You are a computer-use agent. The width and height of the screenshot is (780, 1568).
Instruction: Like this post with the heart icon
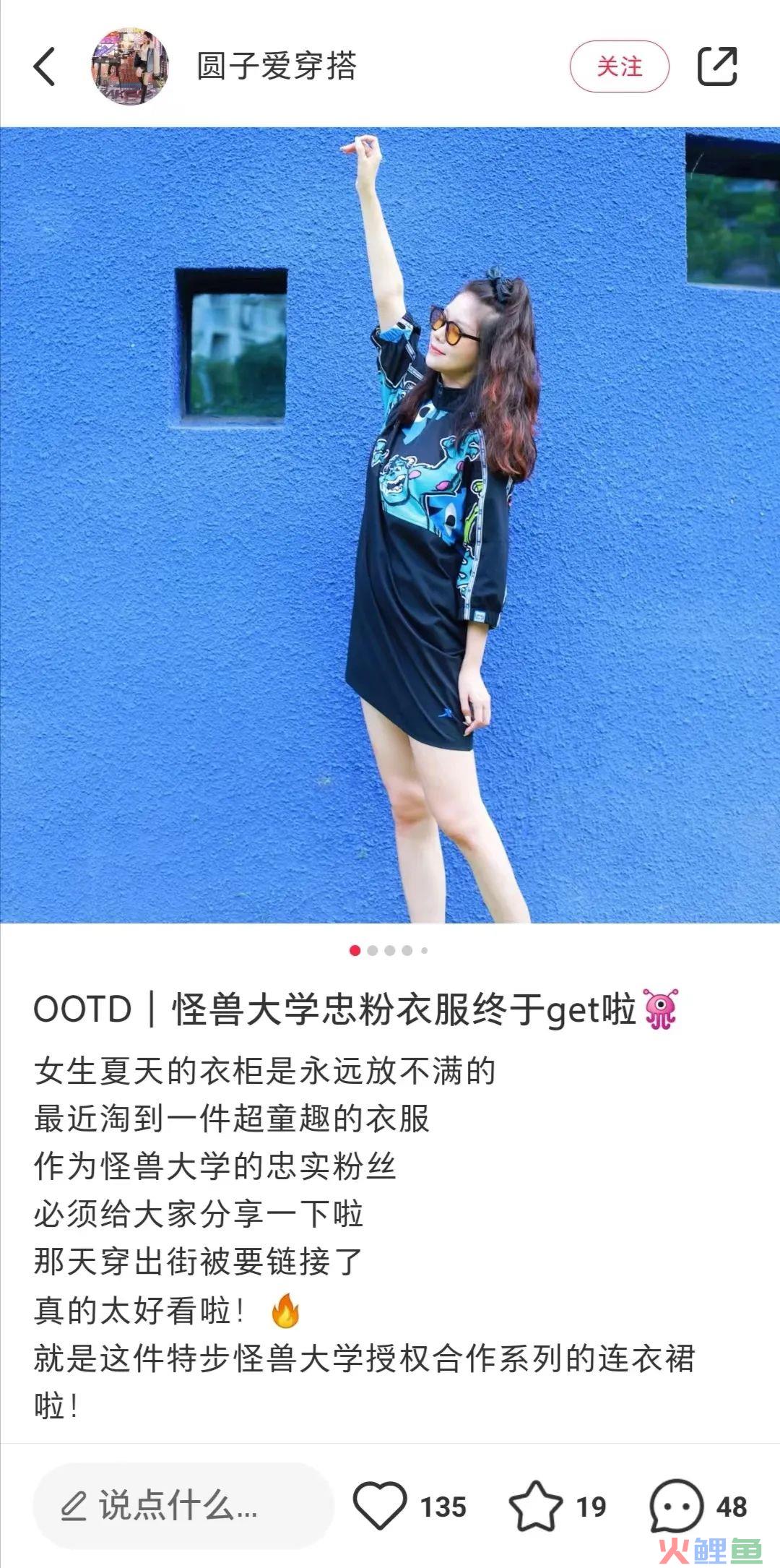click(x=380, y=1506)
